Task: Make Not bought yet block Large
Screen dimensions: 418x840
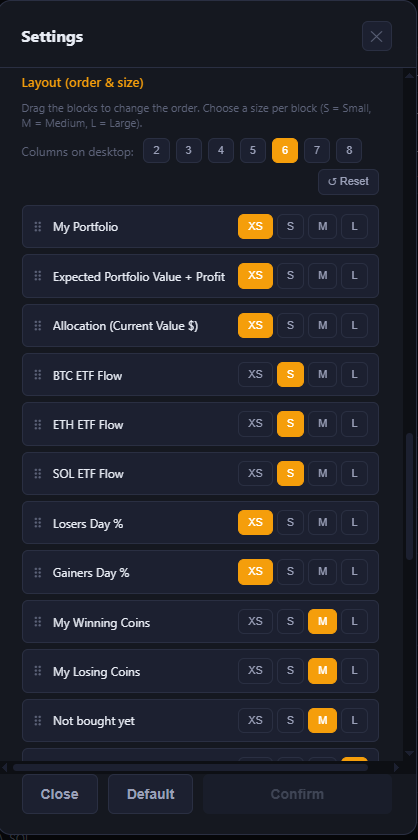Action: [354, 721]
